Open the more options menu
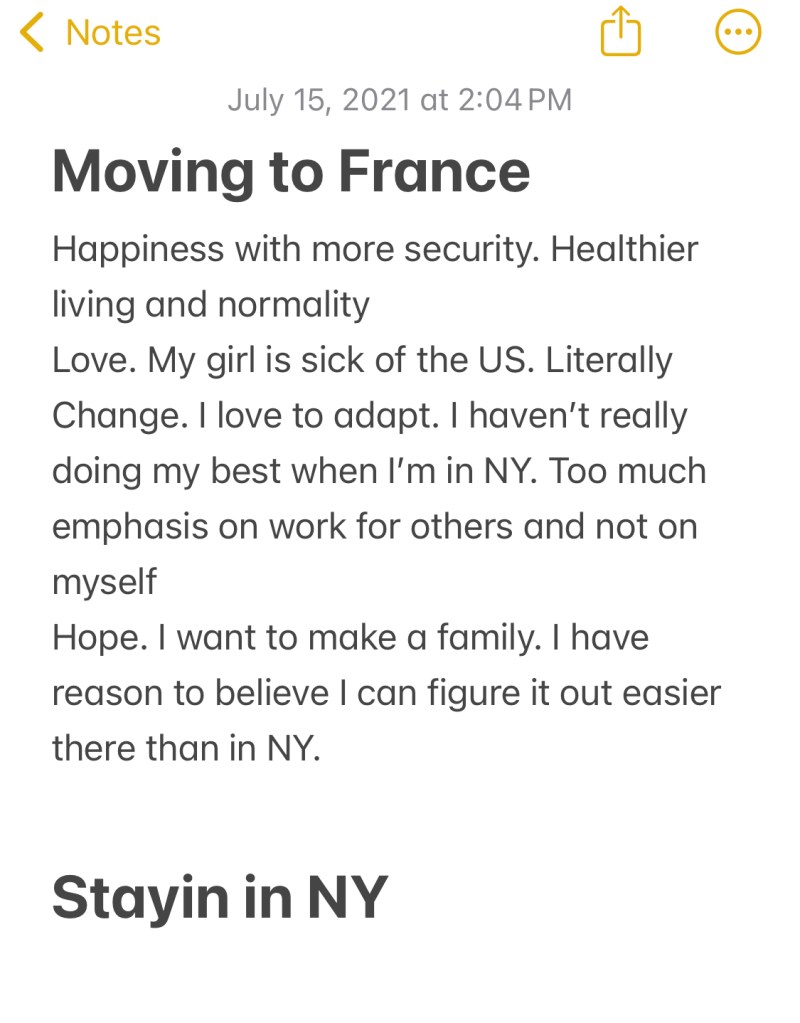800x1023 pixels. (x=739, y=33)
